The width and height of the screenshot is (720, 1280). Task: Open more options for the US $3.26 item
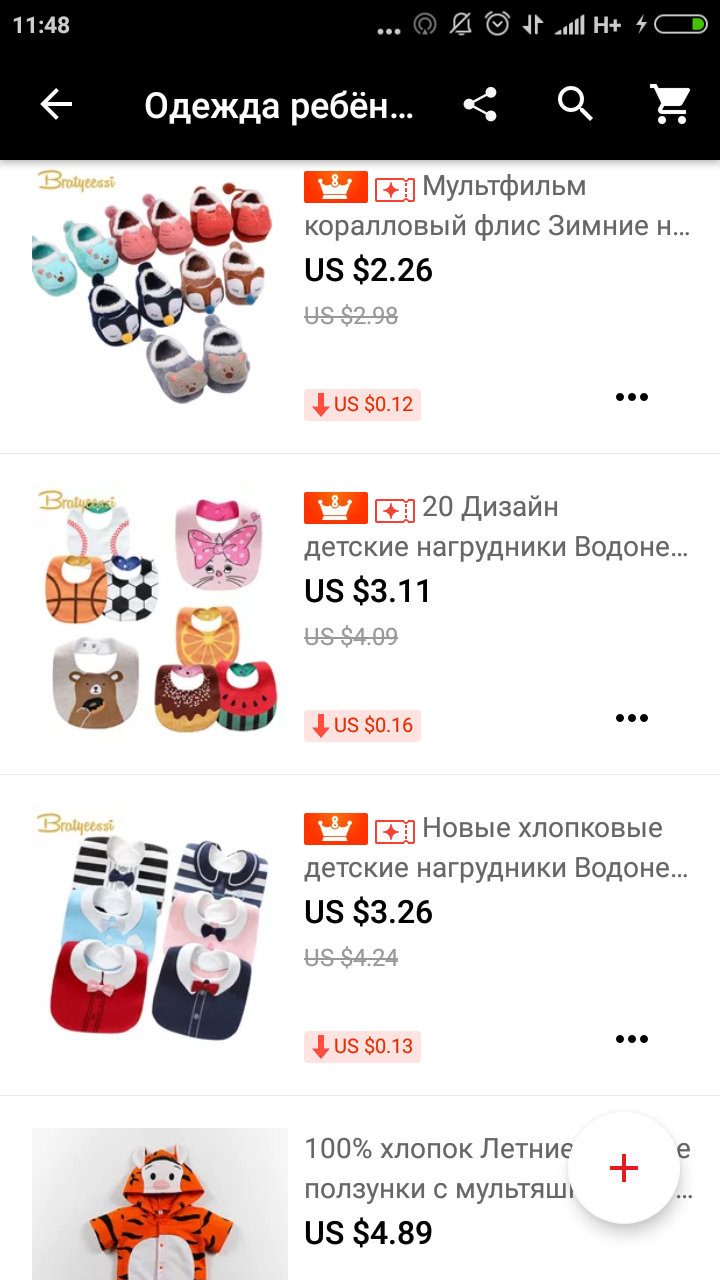(x=632, y=1039)
